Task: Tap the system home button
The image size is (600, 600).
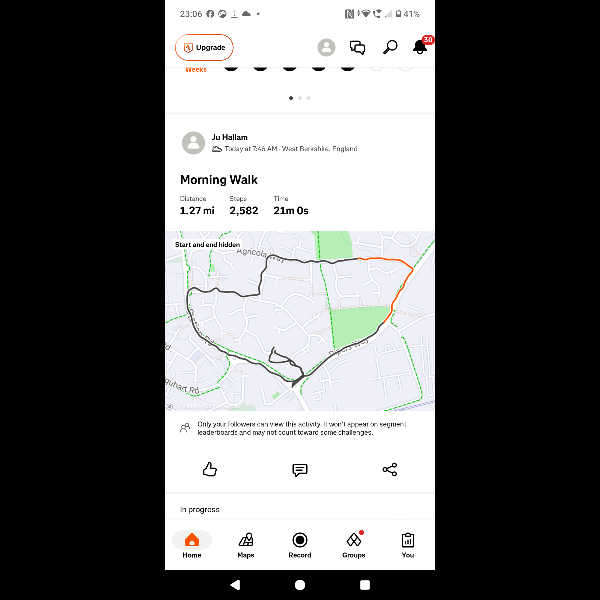Action: coord(300,584)
